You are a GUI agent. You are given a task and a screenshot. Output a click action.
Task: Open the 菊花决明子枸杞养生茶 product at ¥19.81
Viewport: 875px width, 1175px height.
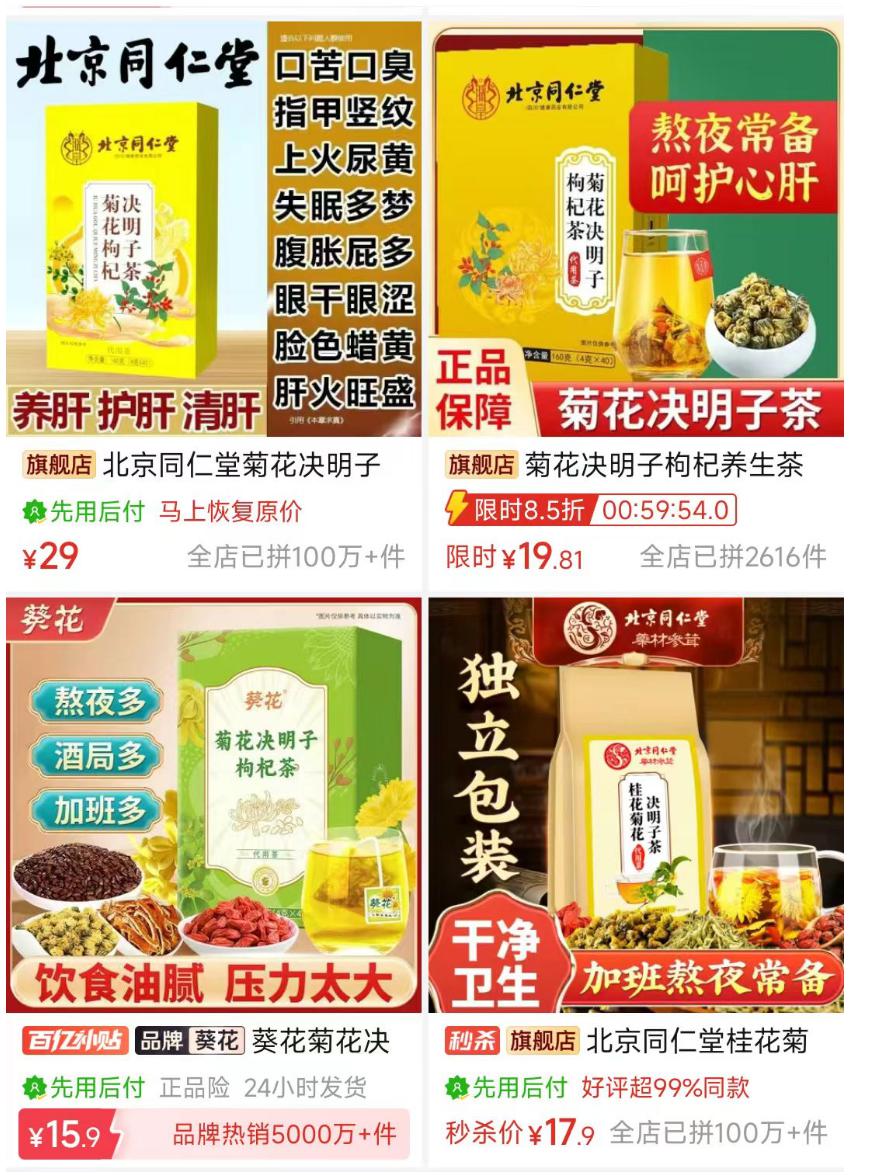point(636,230)
